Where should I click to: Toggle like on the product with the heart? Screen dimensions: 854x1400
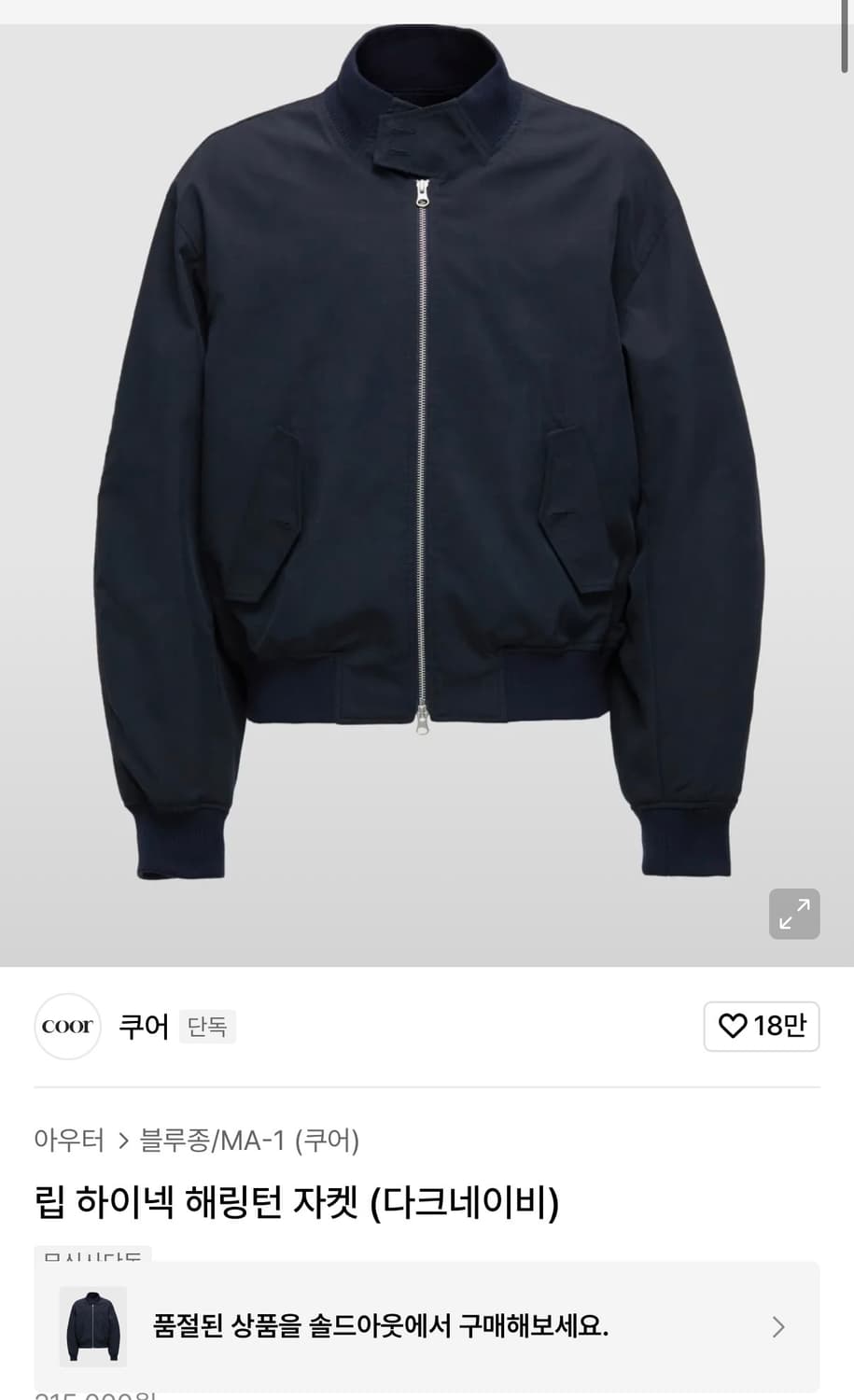click(x=732, y=1026)
